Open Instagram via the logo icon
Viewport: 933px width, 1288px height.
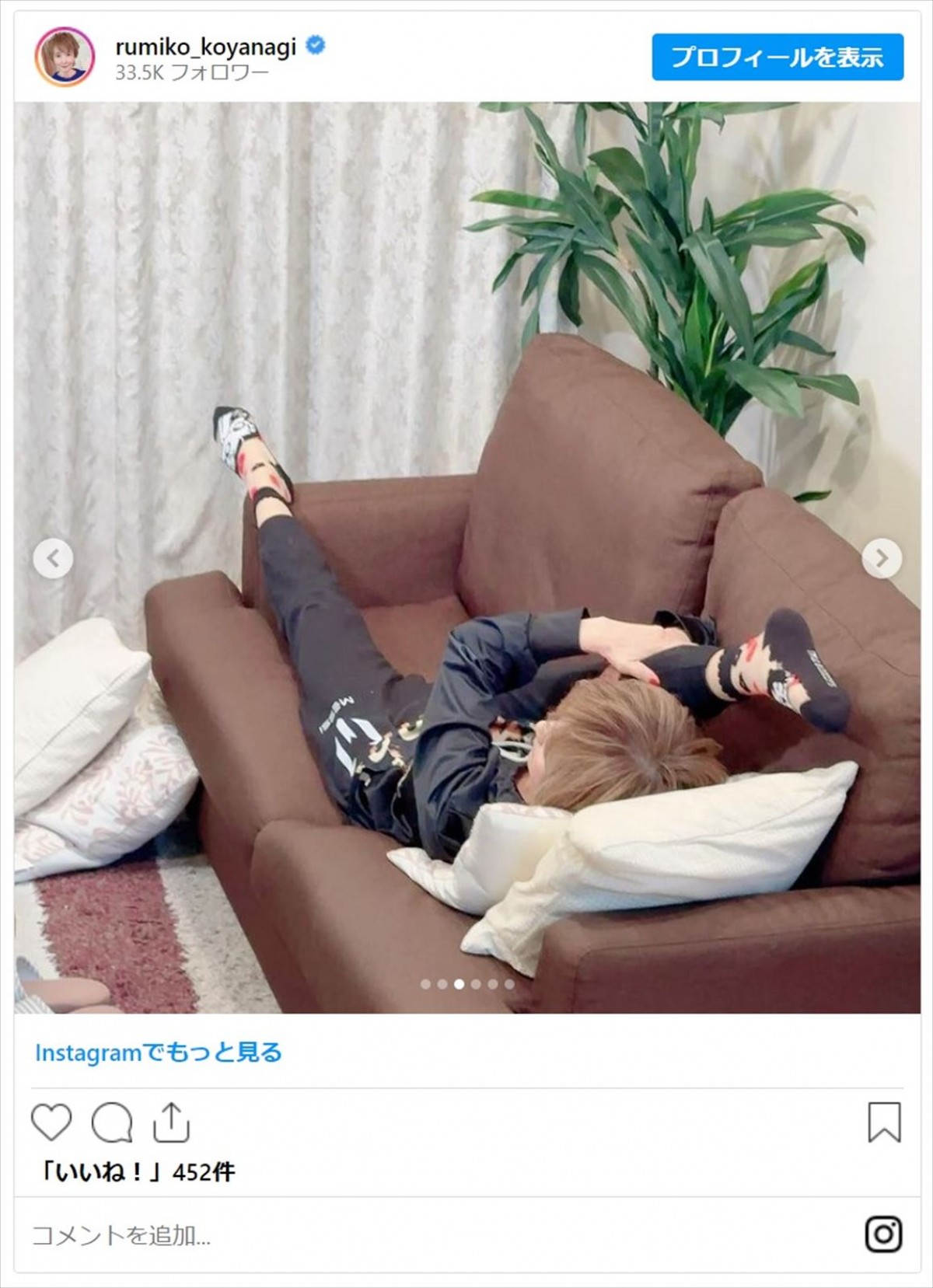pyautogui.click(x=883, y=1234)
